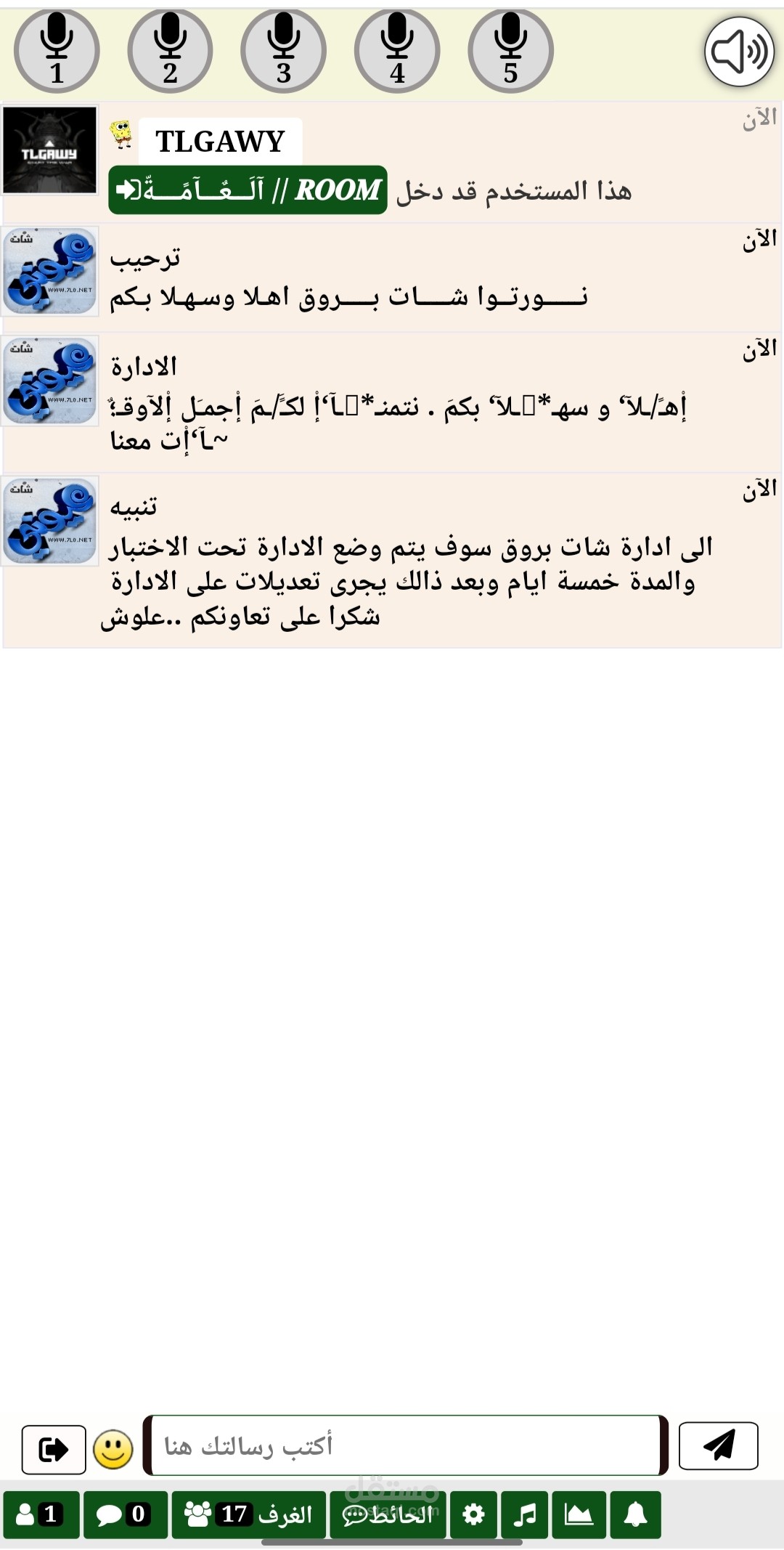Tap microphone slot number 1
Image resolution: width=784 pixels, height=1550 pixels.
(57, 51)
